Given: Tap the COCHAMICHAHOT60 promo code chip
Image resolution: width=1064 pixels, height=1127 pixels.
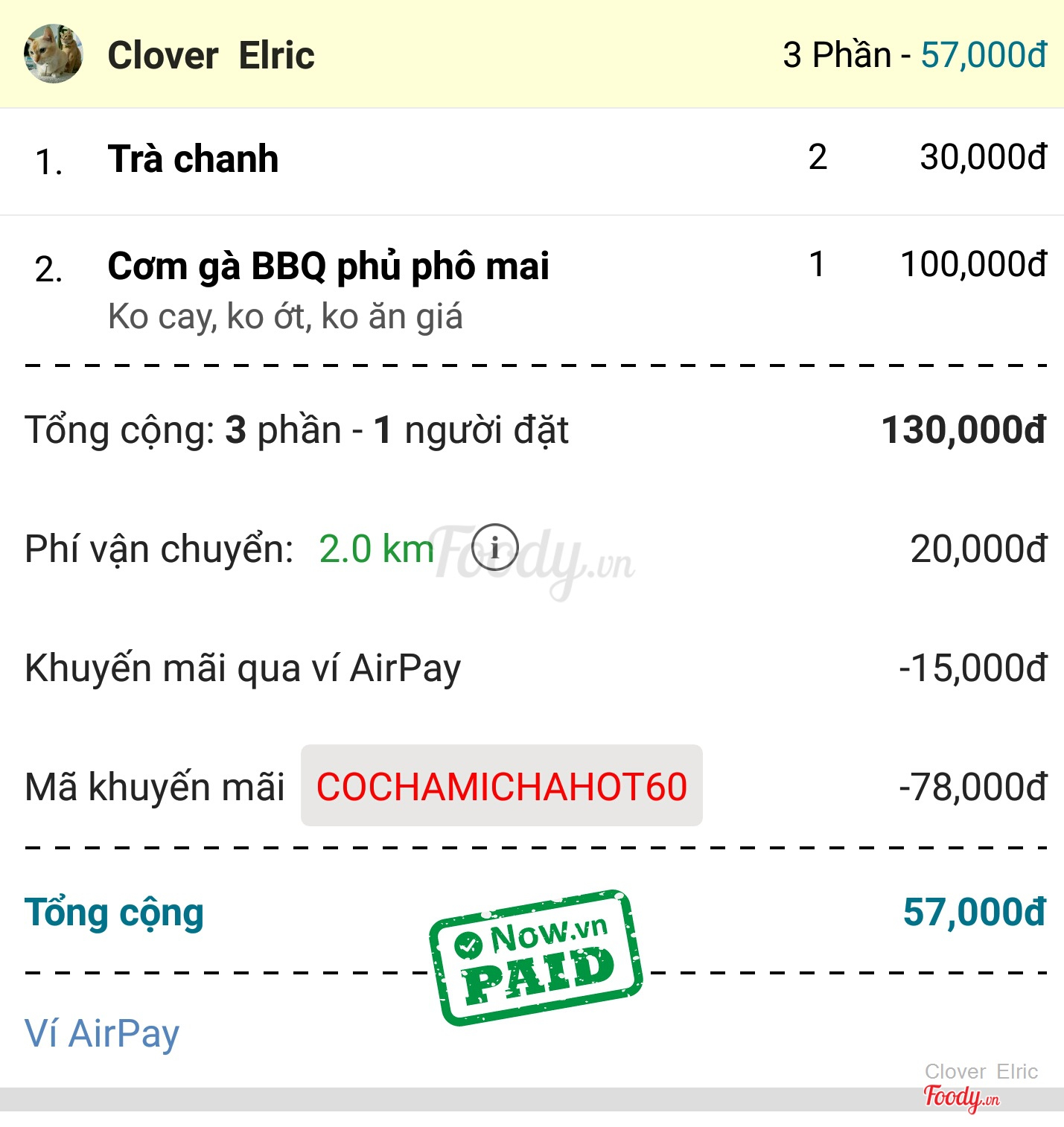Looking at the screenshot, I should click(501, 786).
